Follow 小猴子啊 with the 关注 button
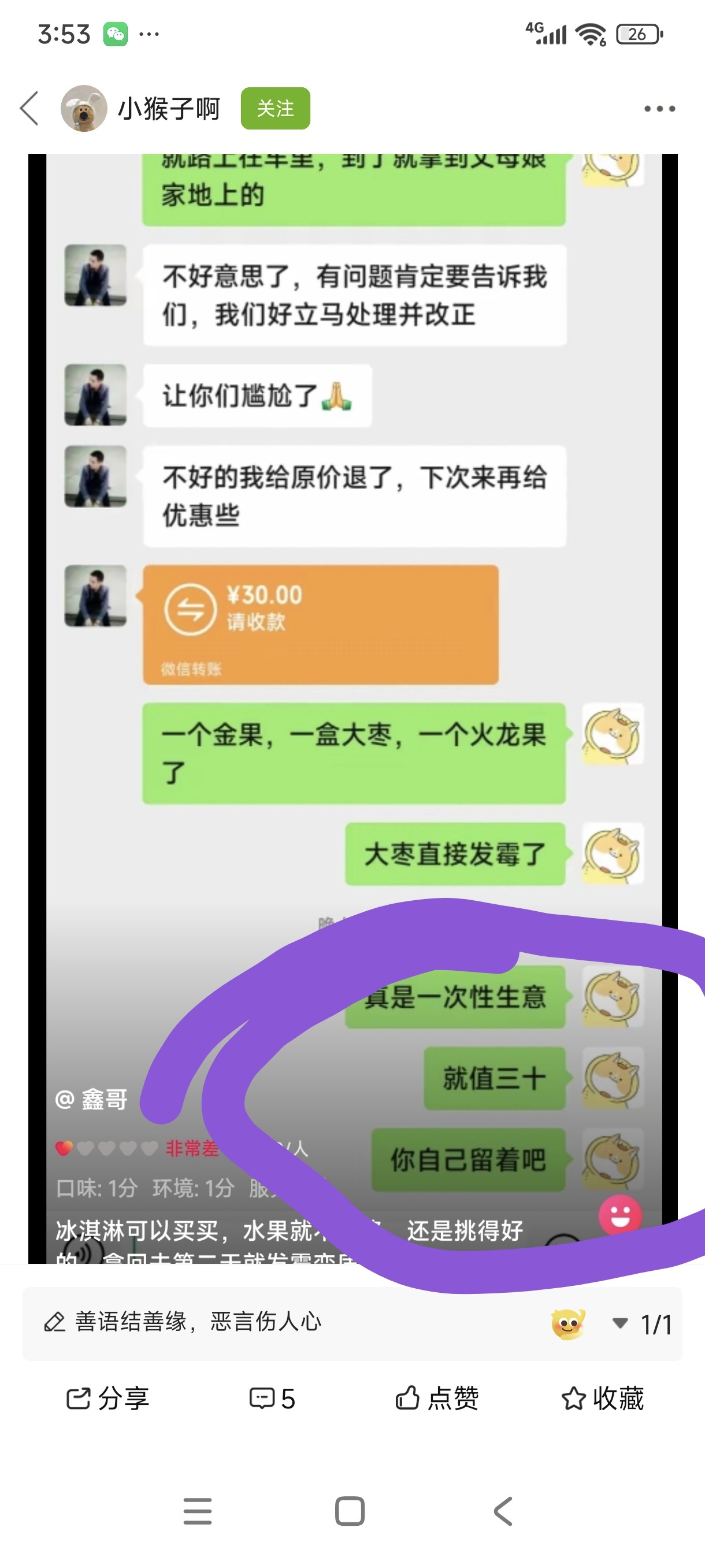 [x=275, y=108]
